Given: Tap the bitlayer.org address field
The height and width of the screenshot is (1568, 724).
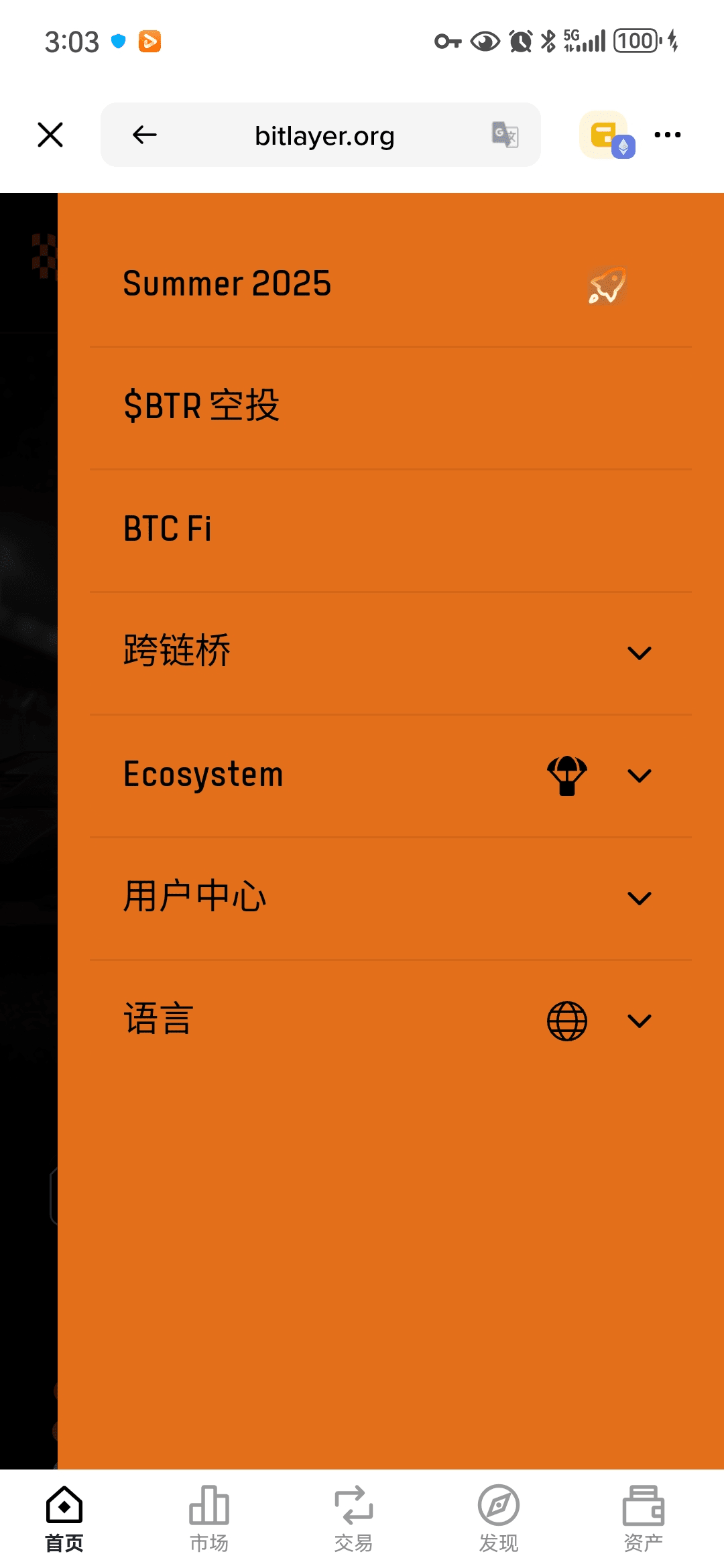Looking at the screenshot, I should pos(324,135).
